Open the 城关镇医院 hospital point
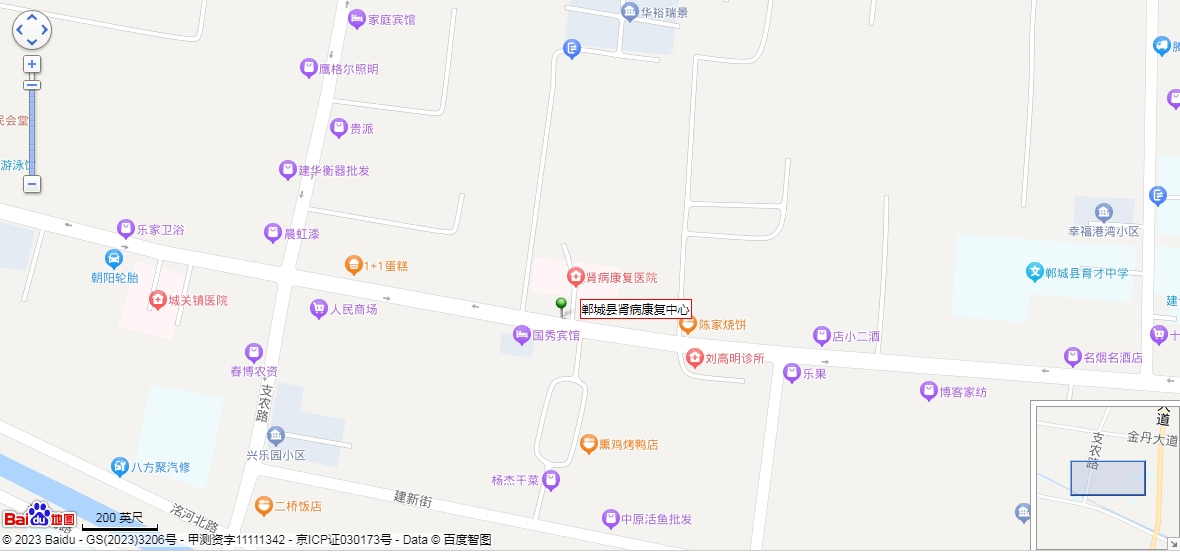This screenshot has width=1180, height=552. [157, 300]
